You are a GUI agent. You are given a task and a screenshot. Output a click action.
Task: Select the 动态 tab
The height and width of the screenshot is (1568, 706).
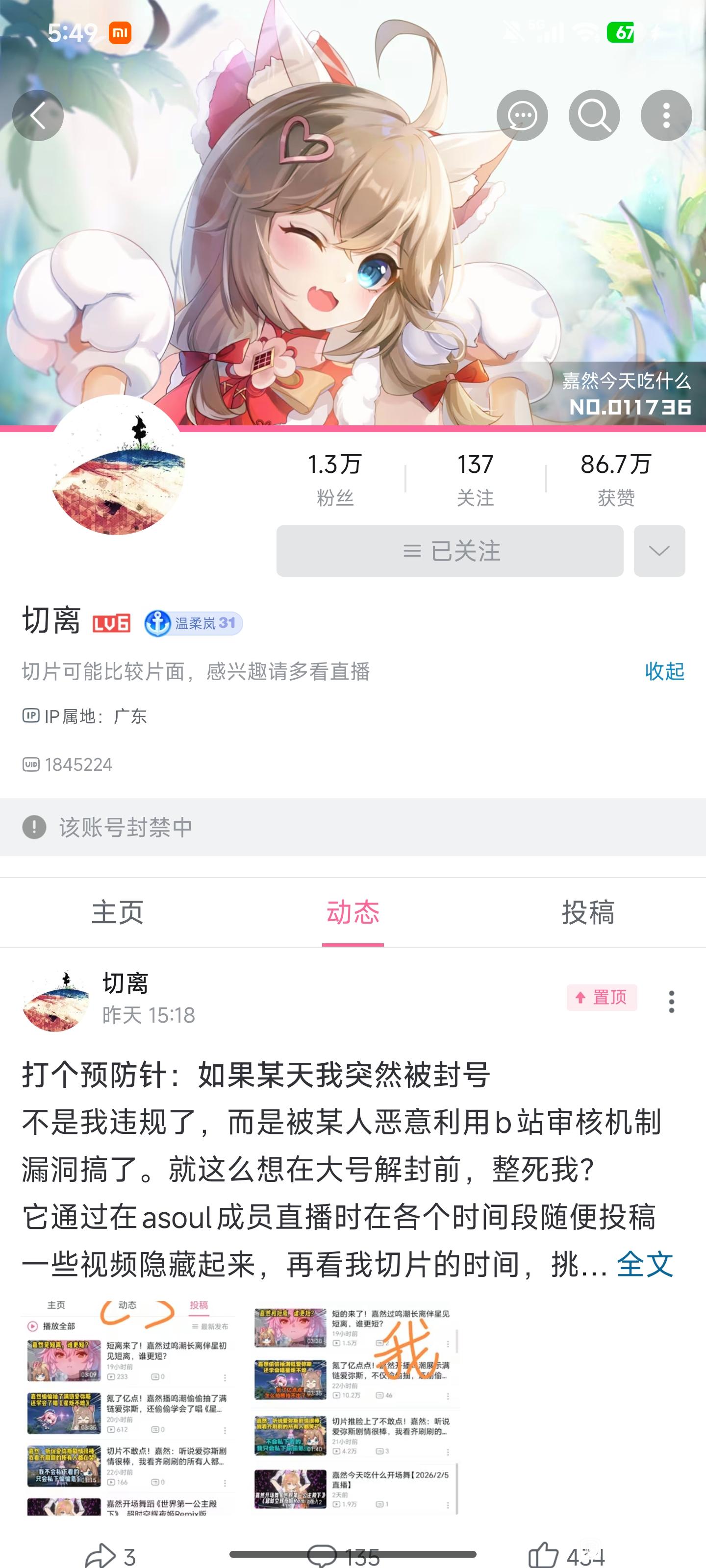click(x=353, y=912)
